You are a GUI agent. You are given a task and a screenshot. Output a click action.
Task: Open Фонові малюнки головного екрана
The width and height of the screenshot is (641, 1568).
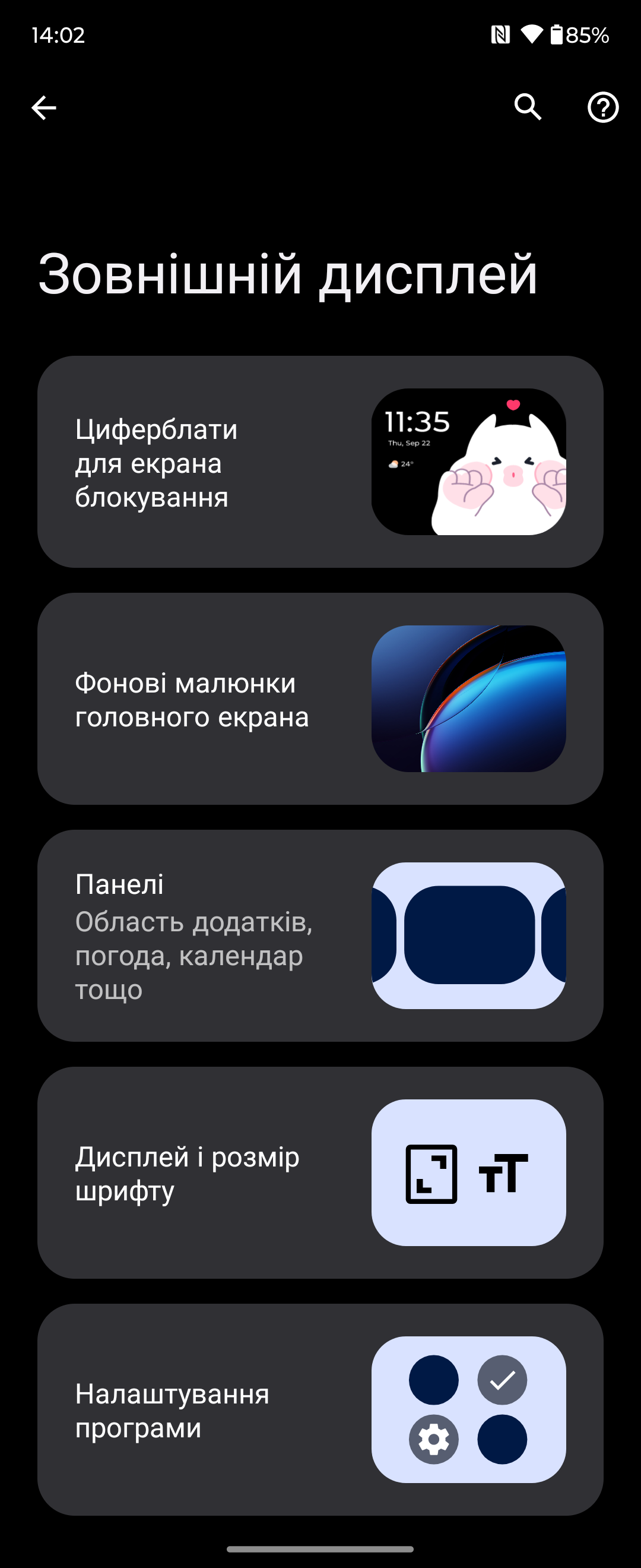320,699
